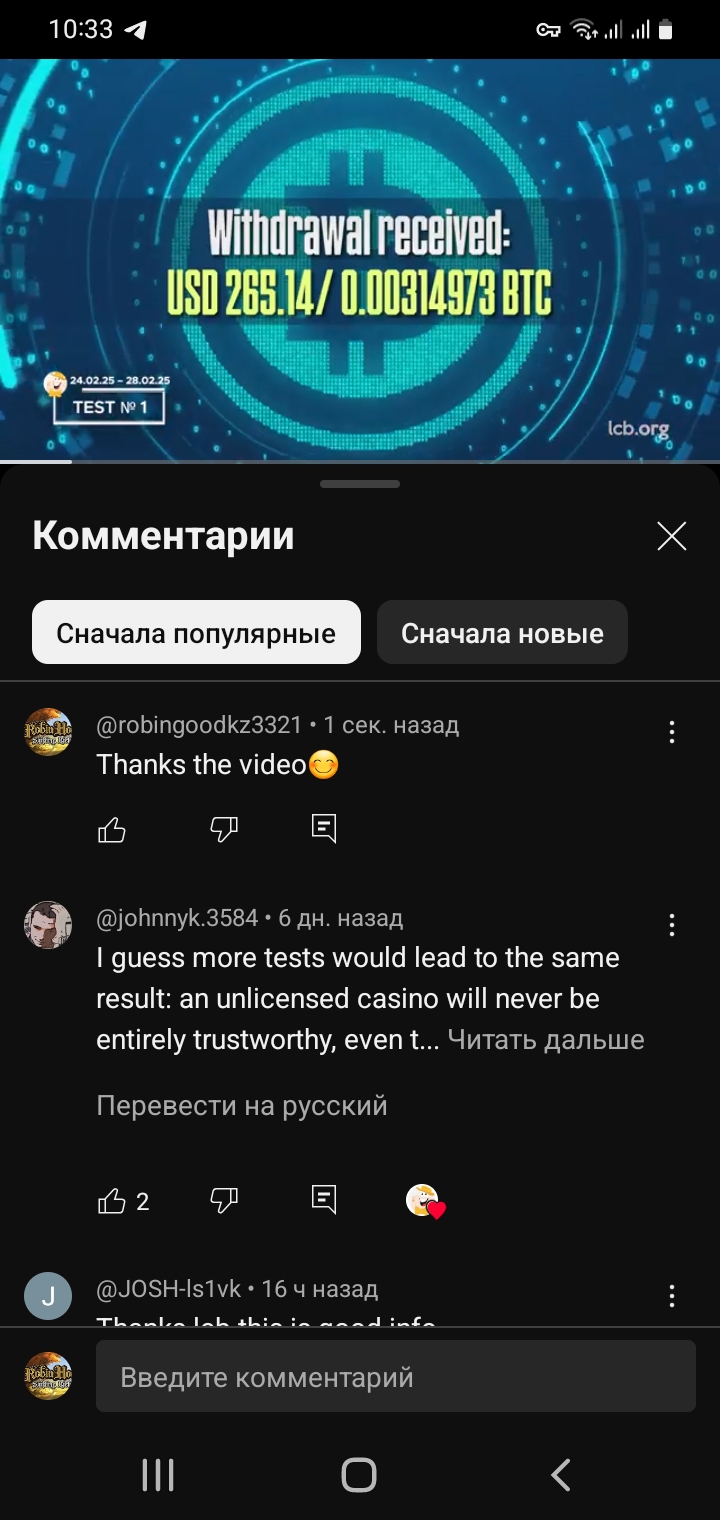Viewport: 720px width, 1520px height.
Task: Select the 'Сначала популярные' sort chip
Action: (x=196, y=632)
